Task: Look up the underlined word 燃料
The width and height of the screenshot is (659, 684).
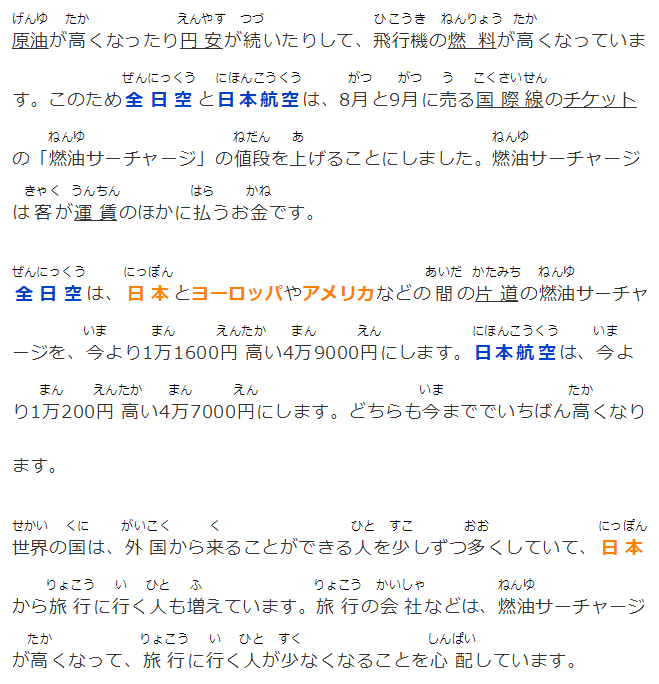Action: (472, 41)
